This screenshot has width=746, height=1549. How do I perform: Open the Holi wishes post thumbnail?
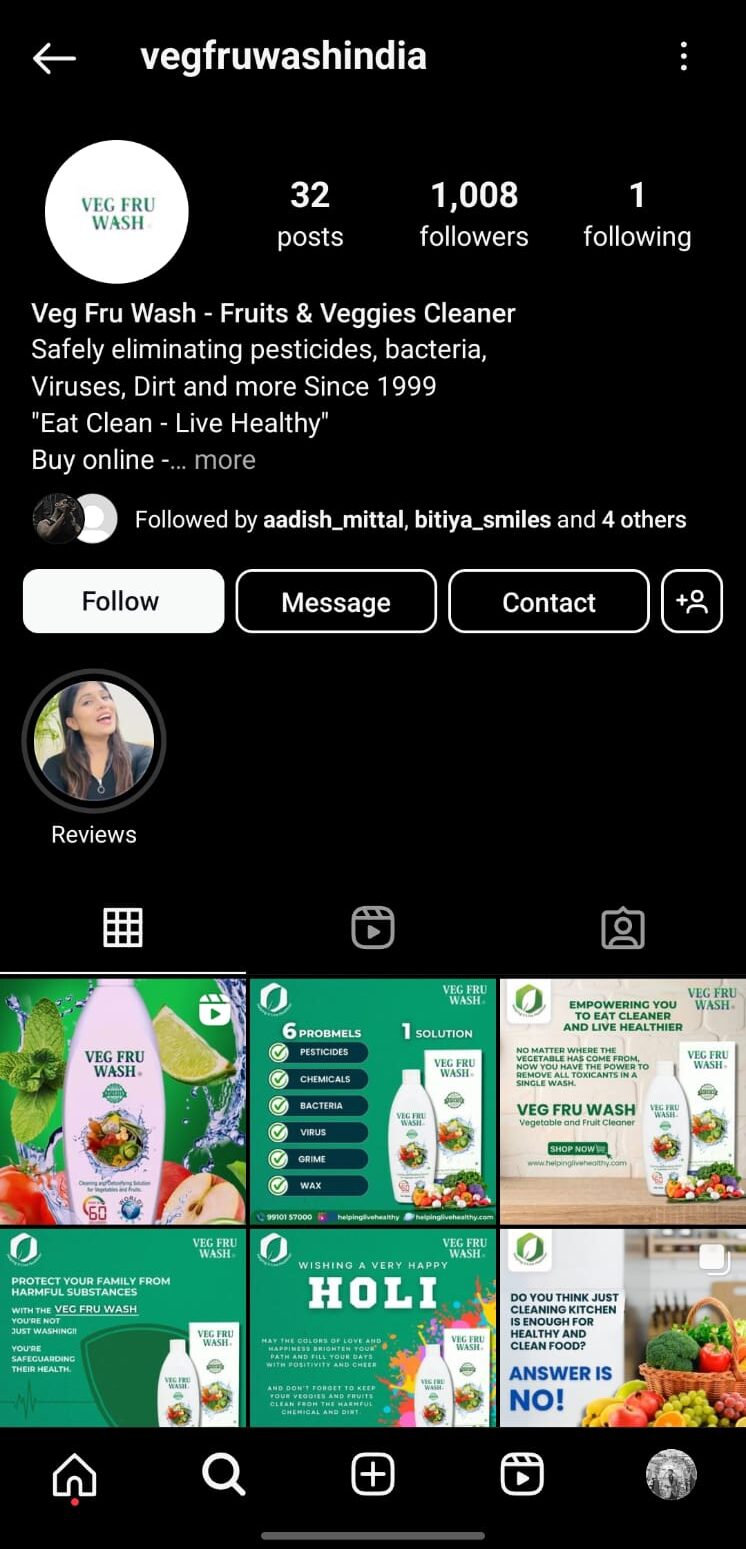[372, 1324]
